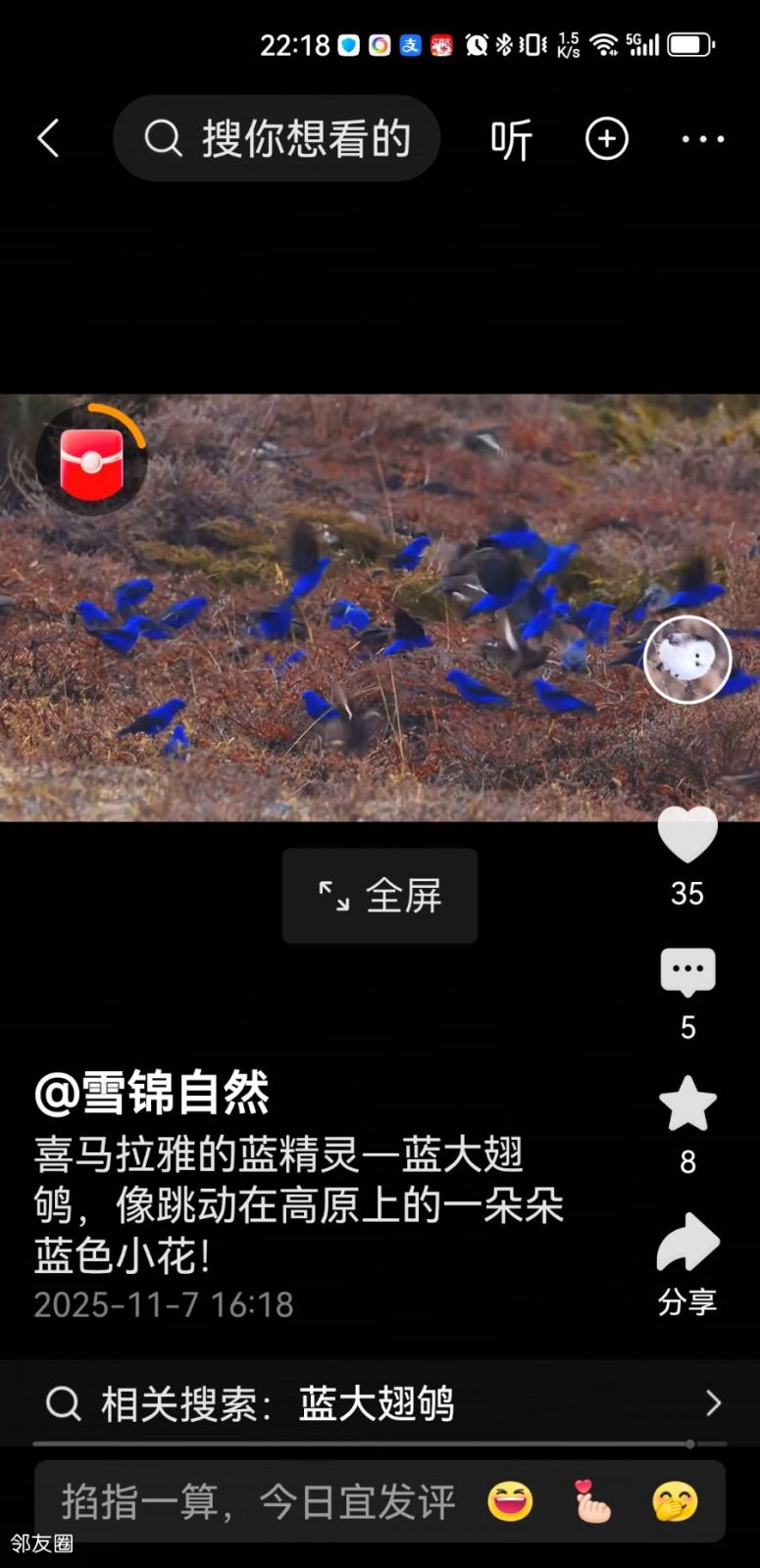Send the giggling hand-over-mouth emoji reaction
The width and height of the screenshot is (760, 1568).
point(676,1501)
